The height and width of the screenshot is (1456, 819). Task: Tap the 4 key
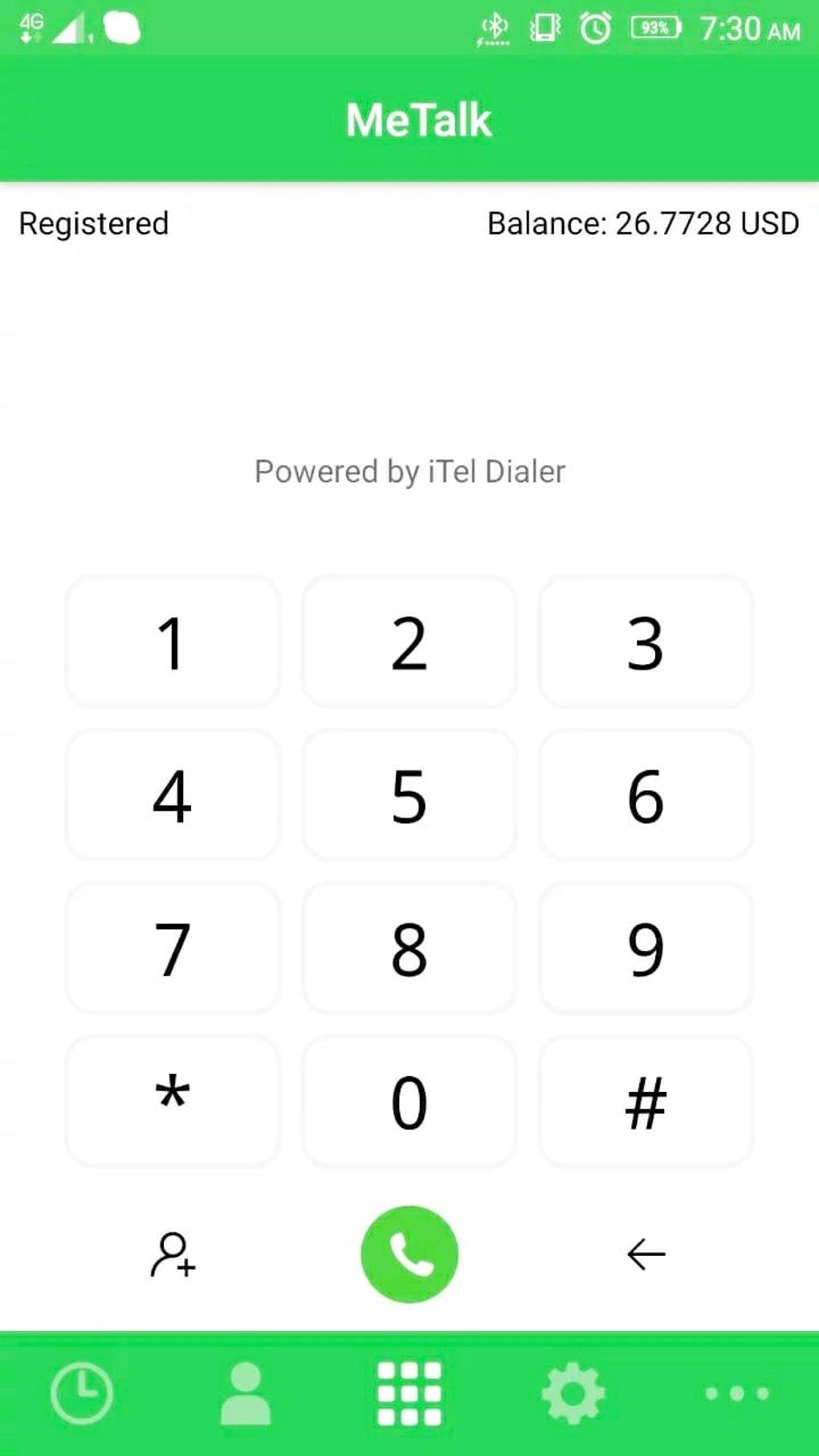tap(172, 796)
